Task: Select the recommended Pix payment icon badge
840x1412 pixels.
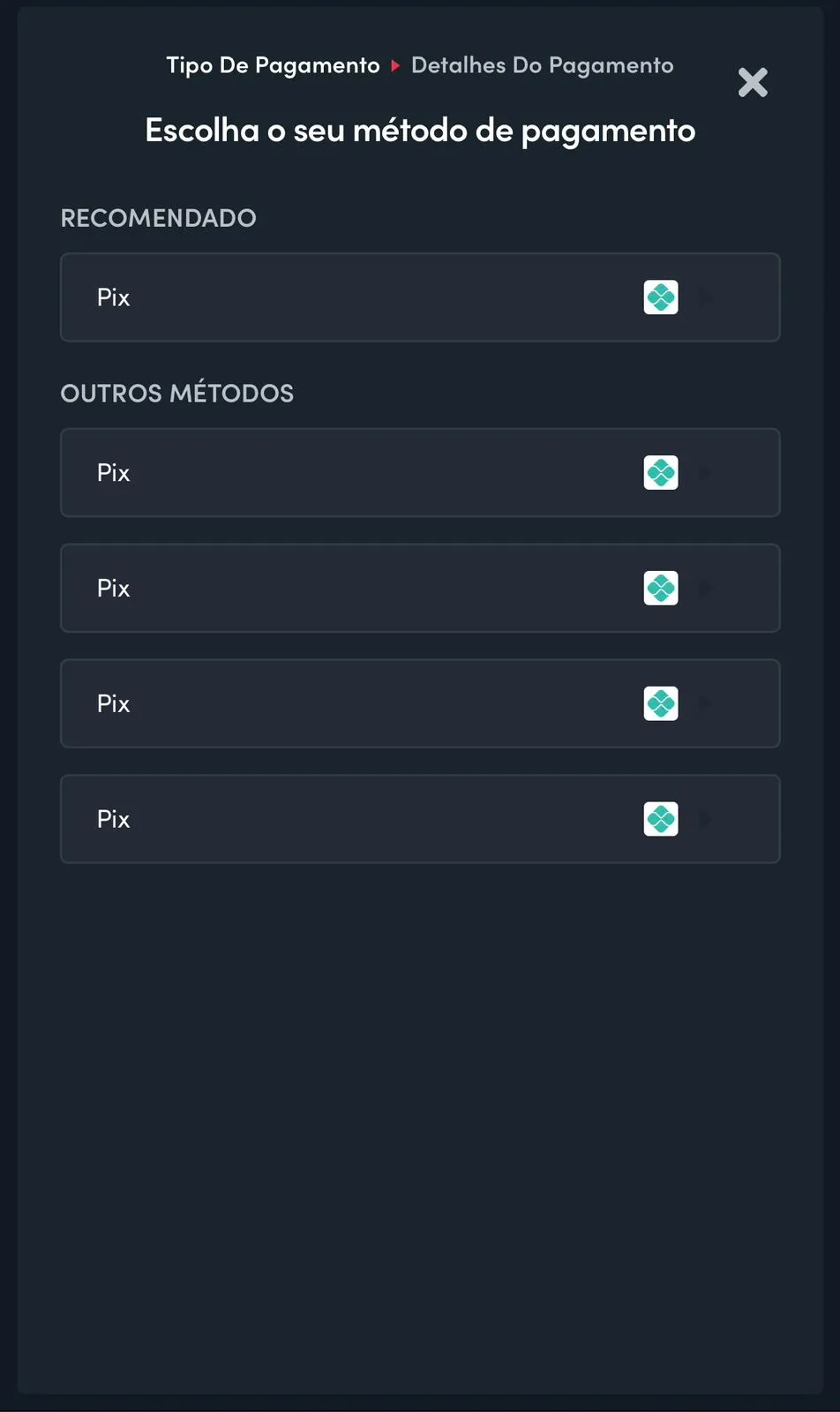Action: (x=661, y=297)
